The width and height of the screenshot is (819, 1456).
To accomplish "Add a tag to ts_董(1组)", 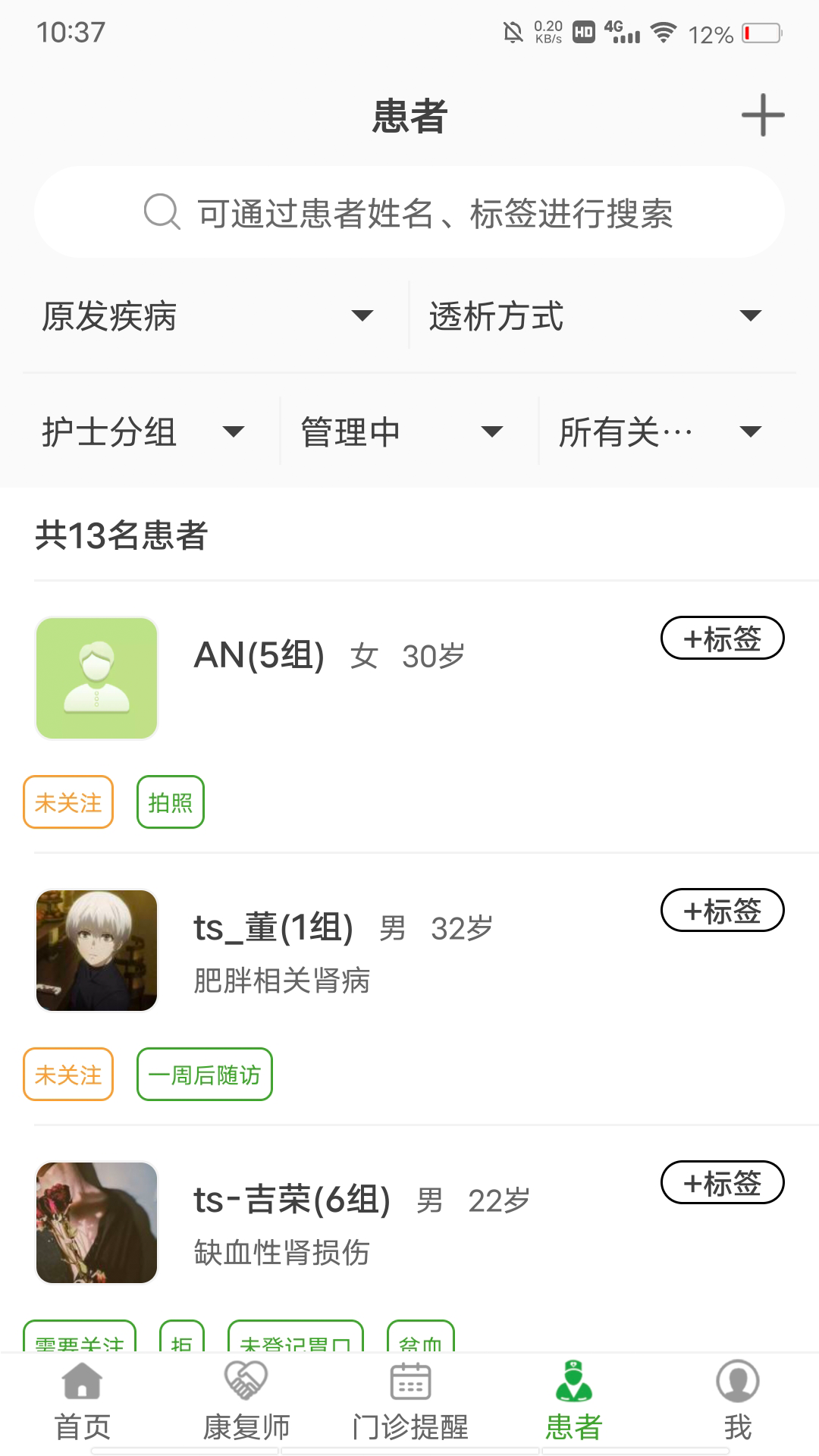I will (722, 910).
